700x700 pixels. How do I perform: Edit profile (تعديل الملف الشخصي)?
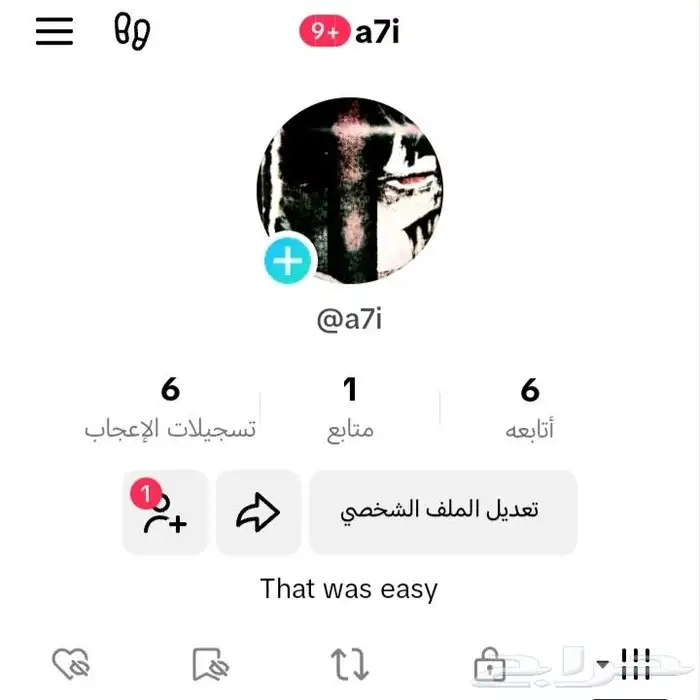point(442,511)
